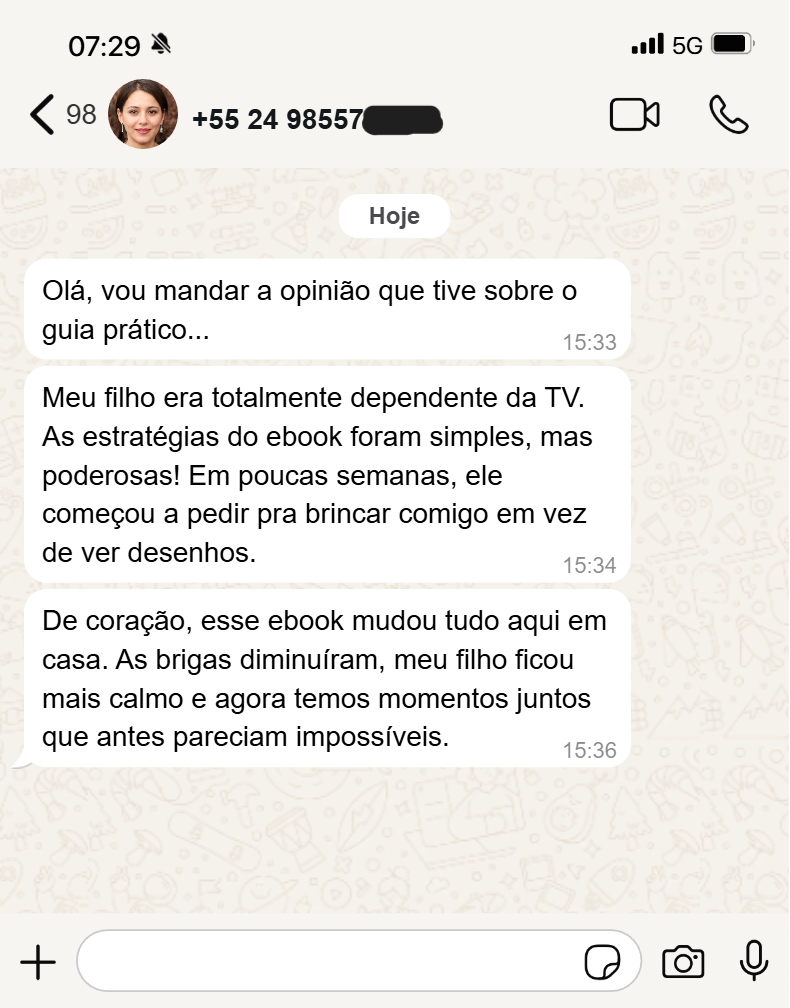The width and height of the screenshot is (790, 1008).
Task: Start a voice call
Action: (x=728, y=115)
